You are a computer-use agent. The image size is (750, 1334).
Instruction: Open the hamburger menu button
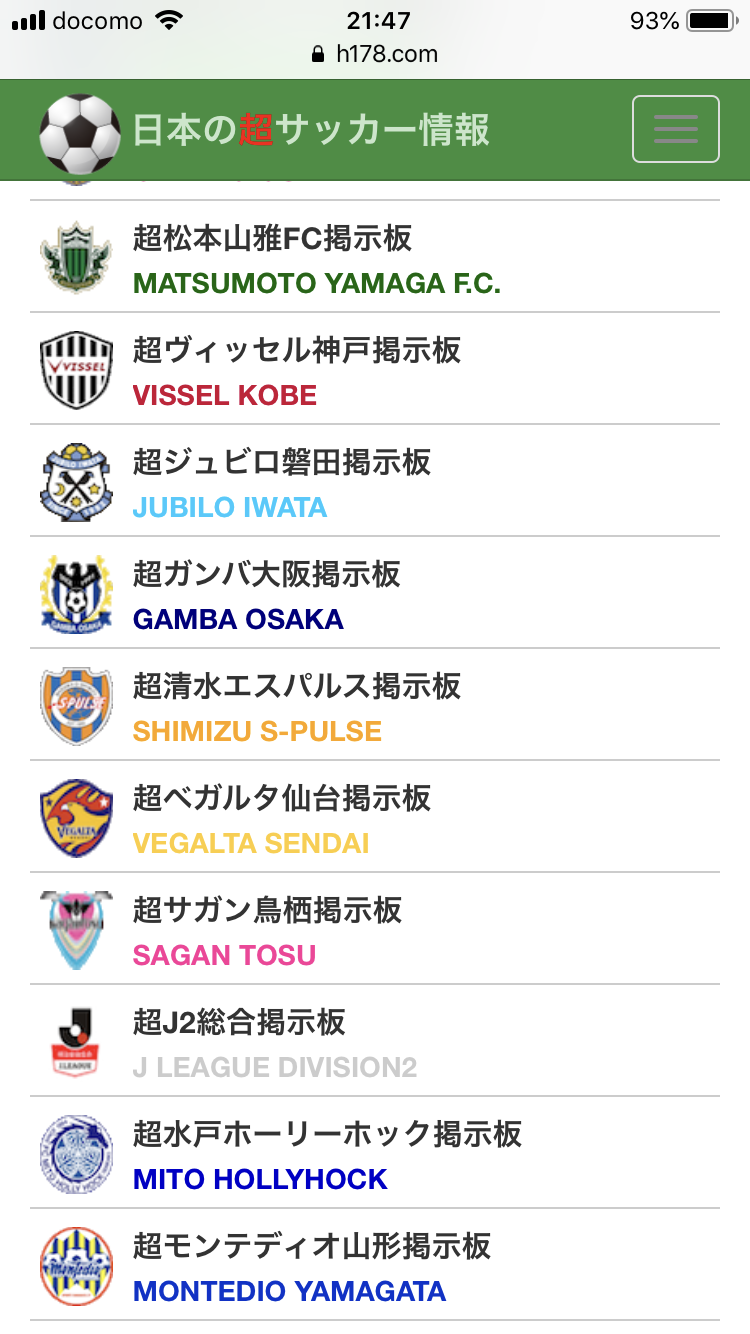pyautogui.click(x=675, y=129)
